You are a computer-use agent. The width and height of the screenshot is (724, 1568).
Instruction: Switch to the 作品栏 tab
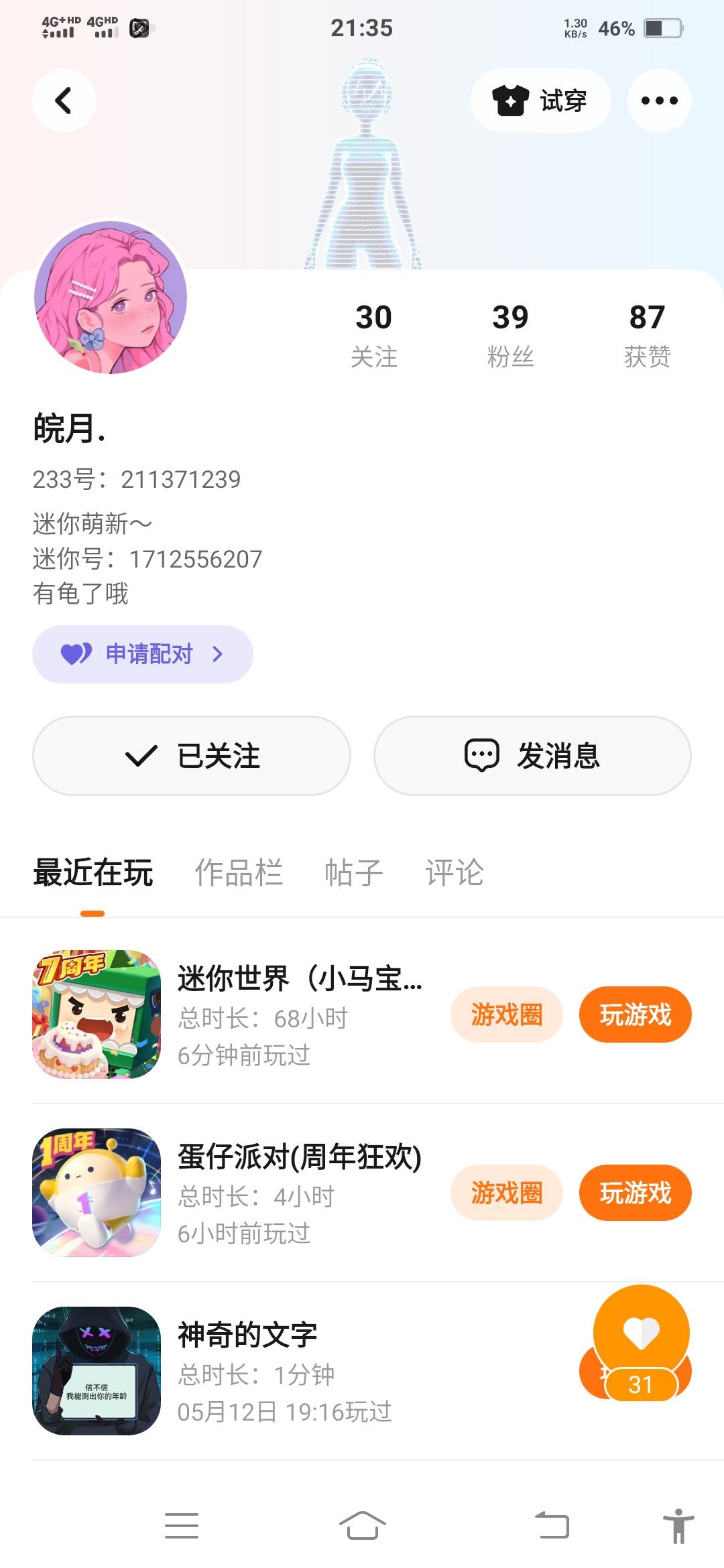(x=239, y=873)
